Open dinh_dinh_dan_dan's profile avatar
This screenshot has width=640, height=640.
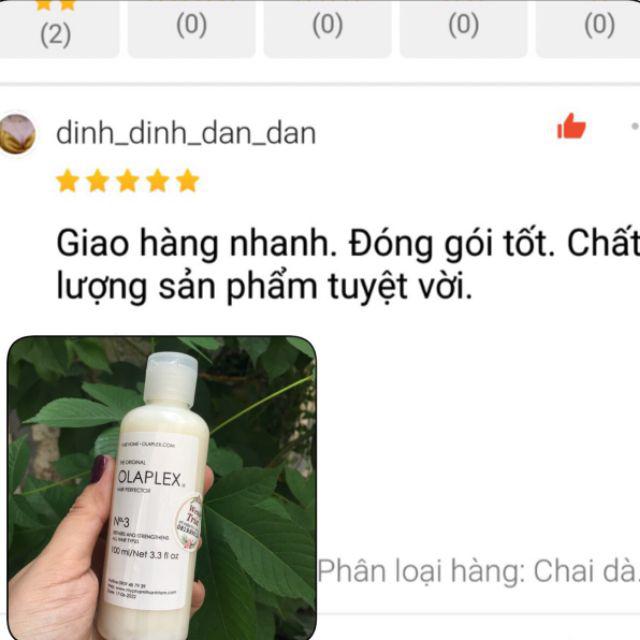pyautogui.click(x=18, y=133)
